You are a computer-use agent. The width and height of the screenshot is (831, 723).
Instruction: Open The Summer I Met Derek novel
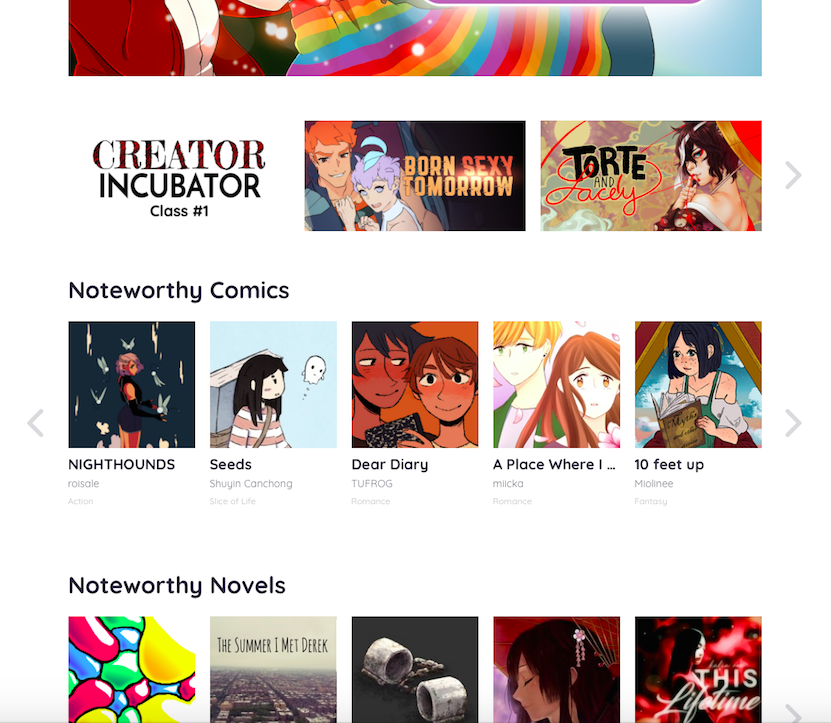[273, 669]
